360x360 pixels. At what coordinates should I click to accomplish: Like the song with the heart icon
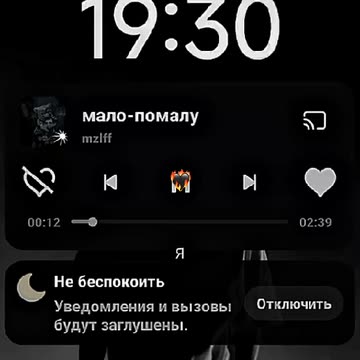click(x=320, y=182)
